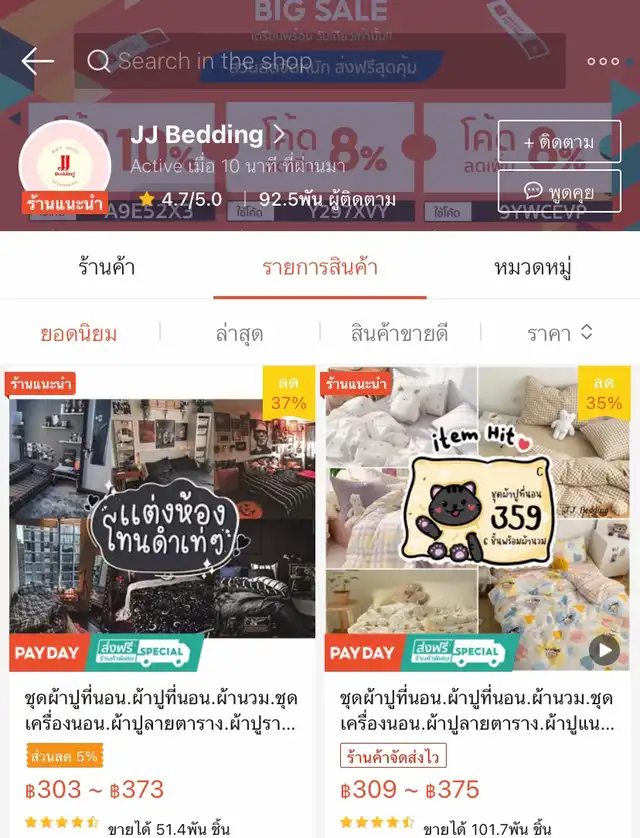Open JJ Bedding shop profile details
The image size is (640, 838).
click(208, 134)
